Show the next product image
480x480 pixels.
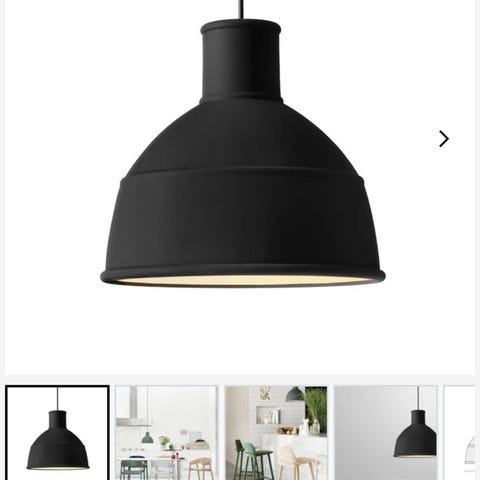coord(444,139)
